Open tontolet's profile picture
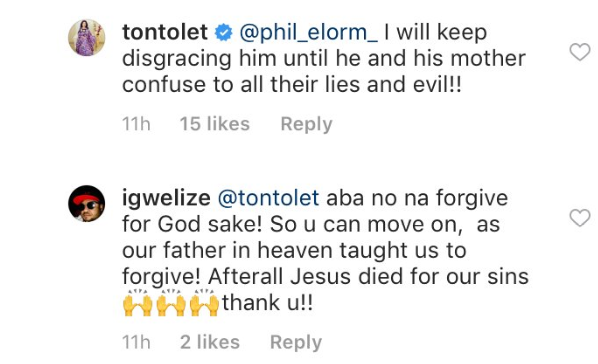This screenshot has width=598, height=364. pos(87,37)
